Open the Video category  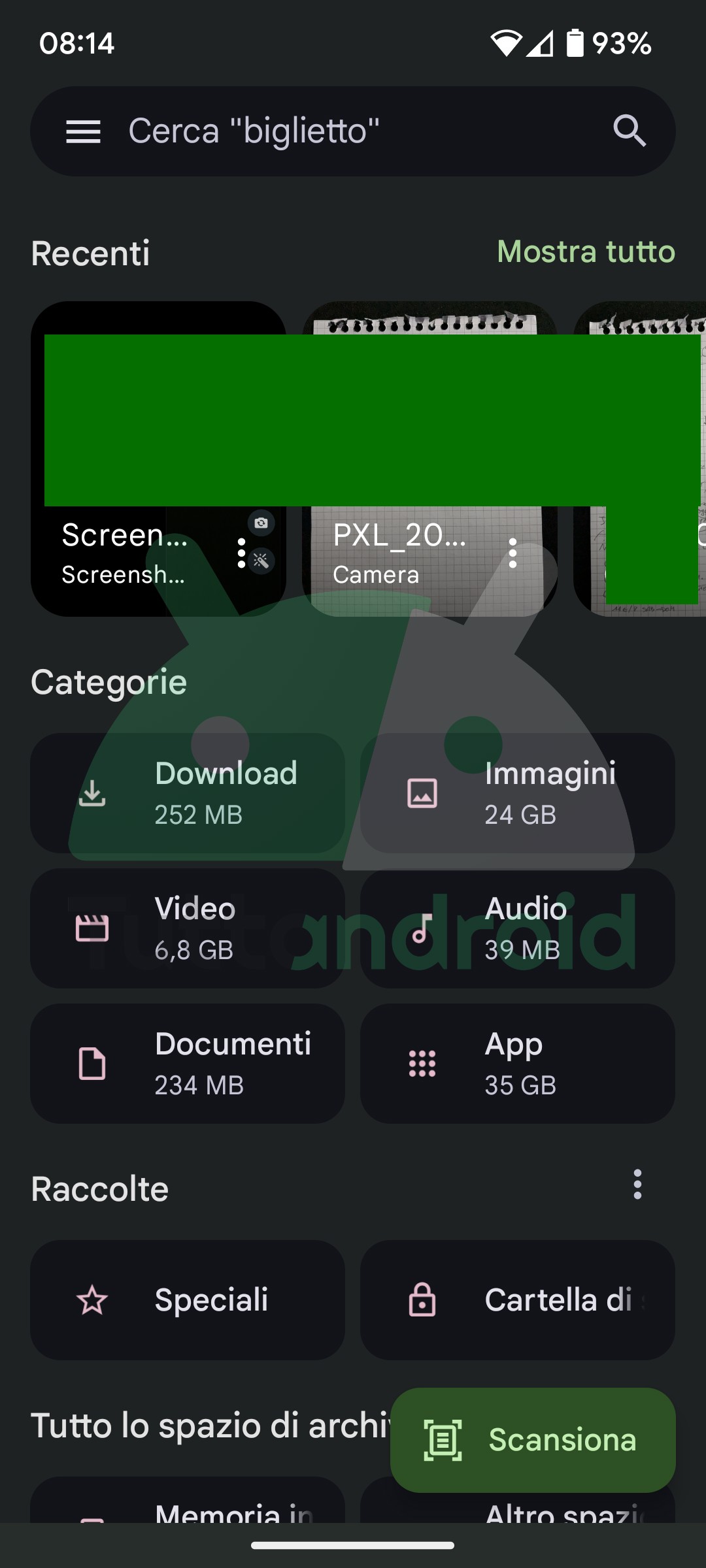tap(188, 928)
